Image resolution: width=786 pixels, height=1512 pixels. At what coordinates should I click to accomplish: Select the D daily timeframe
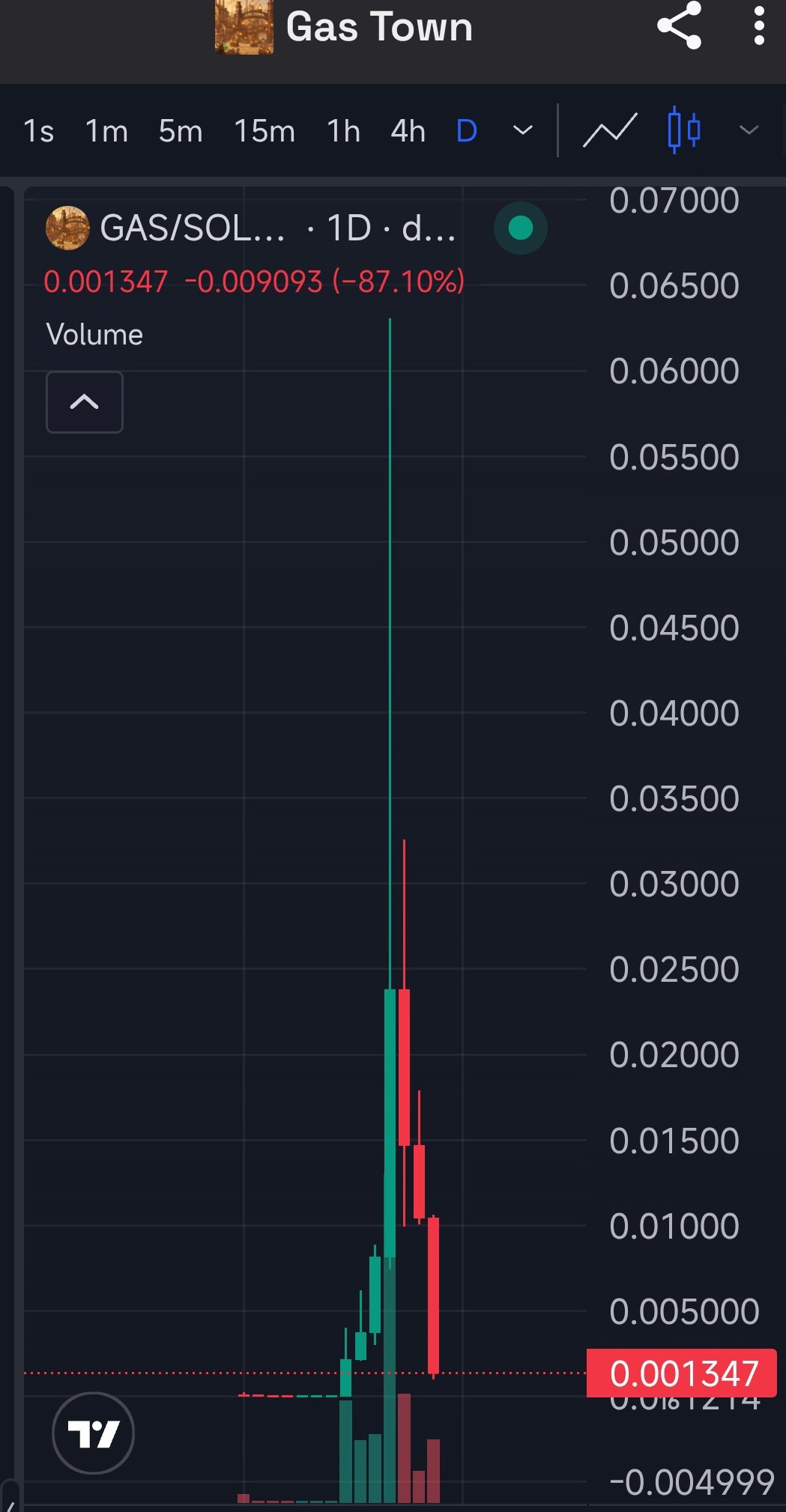(466, 131)
